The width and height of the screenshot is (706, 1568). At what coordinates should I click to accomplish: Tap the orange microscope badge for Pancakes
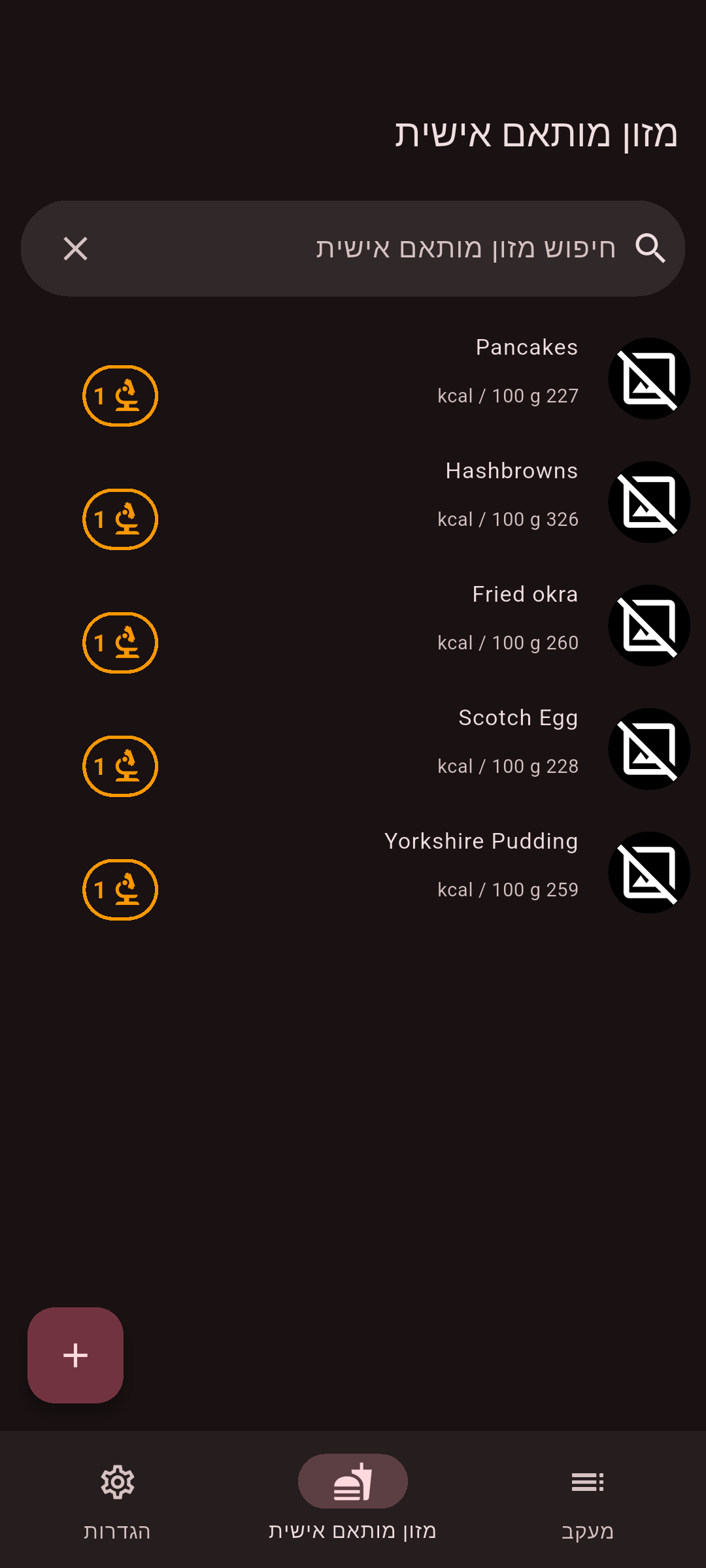120,396
